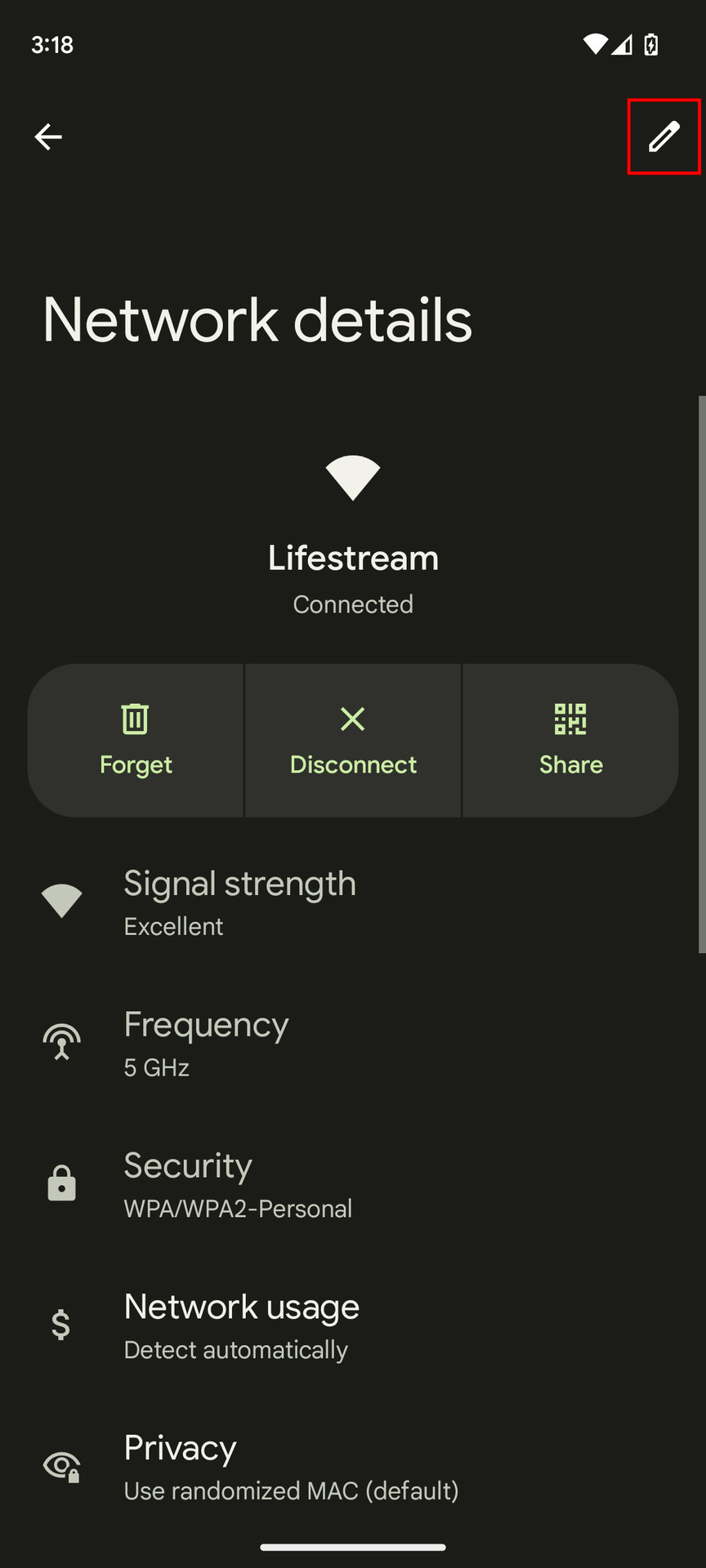
Task: Open the Network usage setting
Action: pos(353,1325)
